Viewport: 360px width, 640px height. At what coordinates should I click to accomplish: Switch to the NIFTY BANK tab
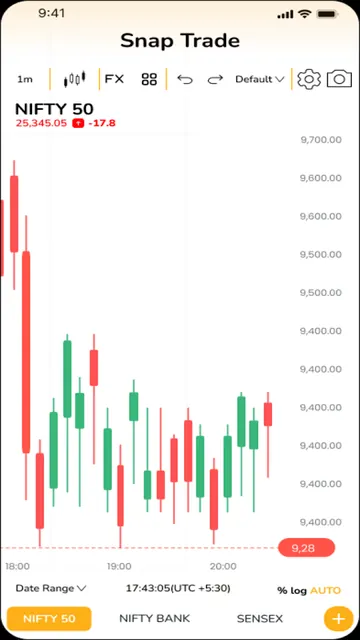155,618
